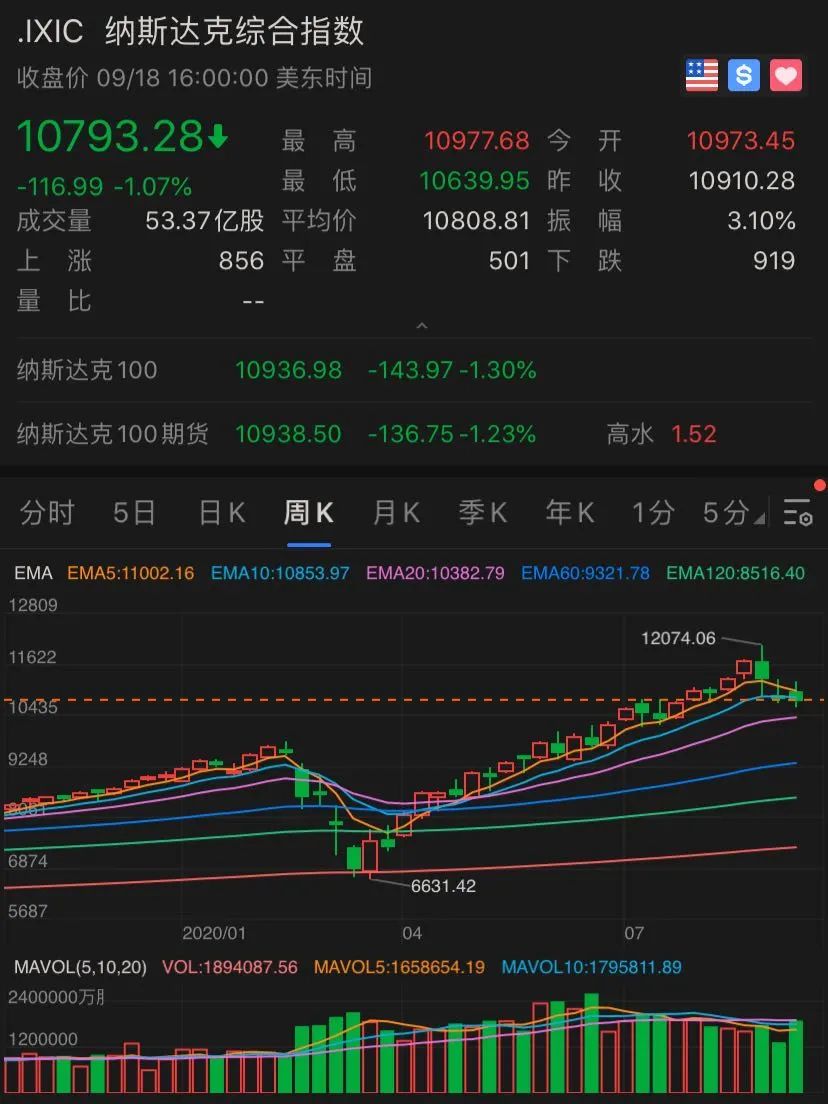This screenshot has height=1104, width=828.
Task: Switch to the 季K chart tab
Action: (483, 514)
